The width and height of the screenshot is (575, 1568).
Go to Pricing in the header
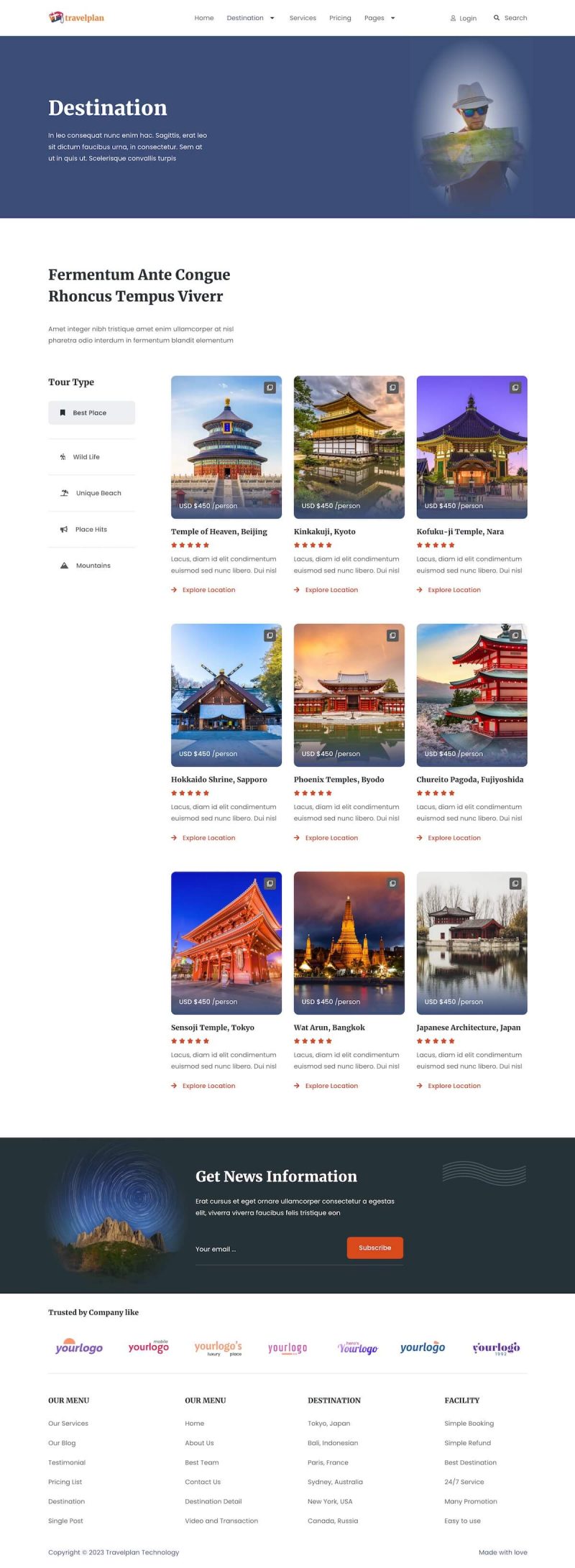pyautogui.click(x=340, y=18)
